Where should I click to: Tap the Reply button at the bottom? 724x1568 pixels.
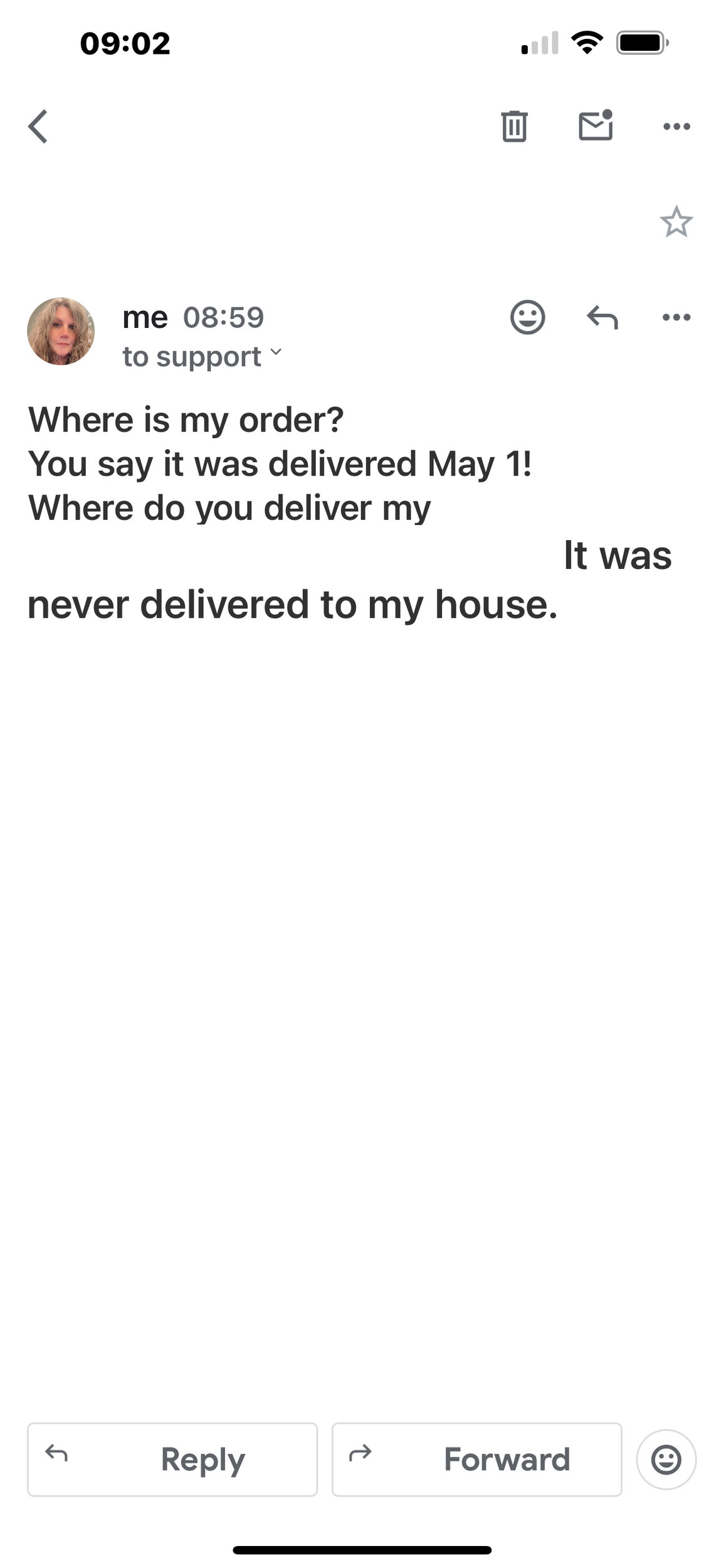(x=172, y=1459)
